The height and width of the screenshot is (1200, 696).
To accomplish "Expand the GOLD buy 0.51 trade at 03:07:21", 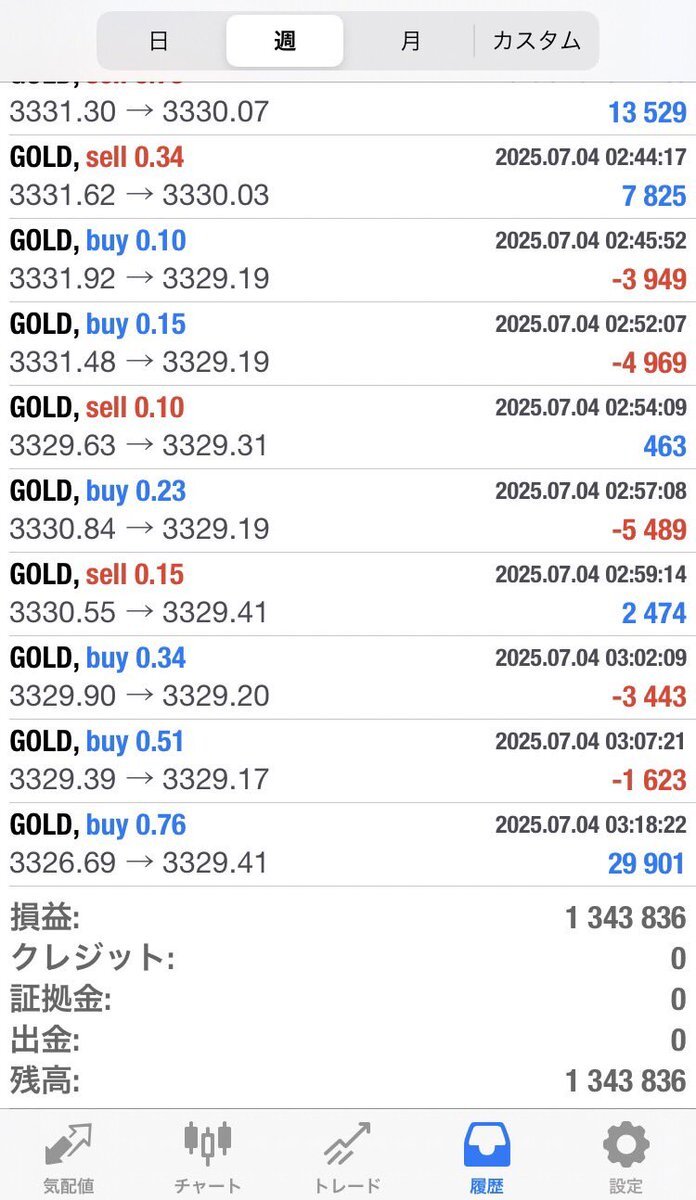I will click(x=348, y=761).
